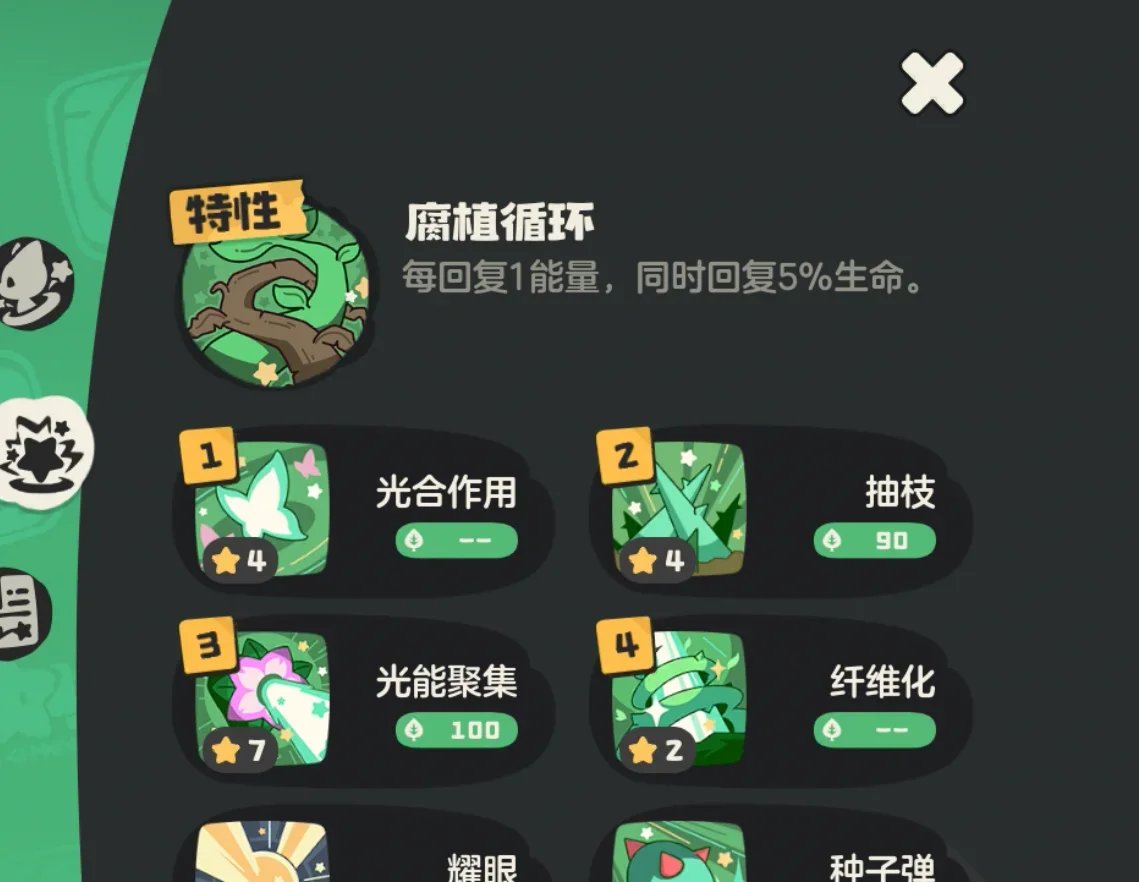This screenshot has width=1139, height=882.
Task: View the 光能聚集 skill details
Action: (x=365, y=699)
